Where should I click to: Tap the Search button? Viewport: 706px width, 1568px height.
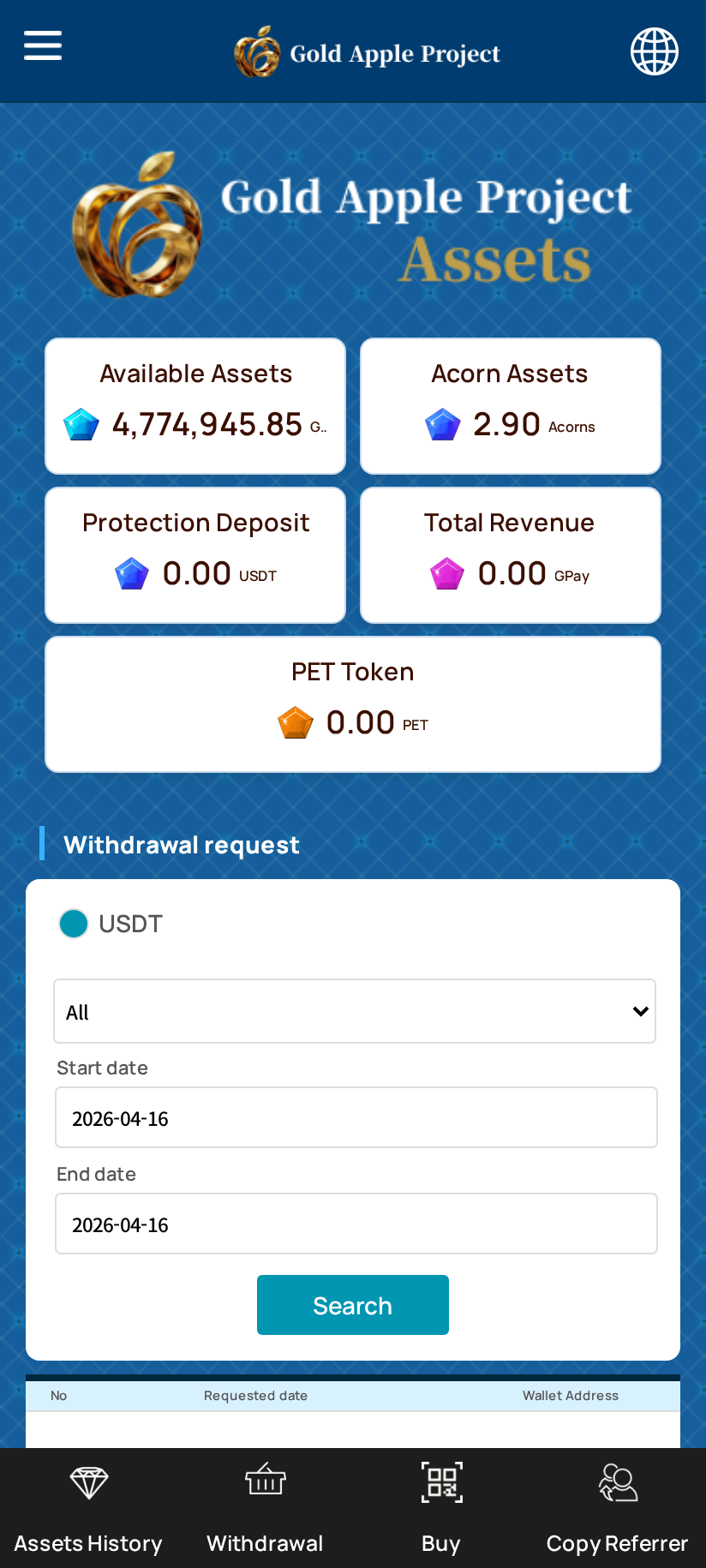pos(352,1305)
